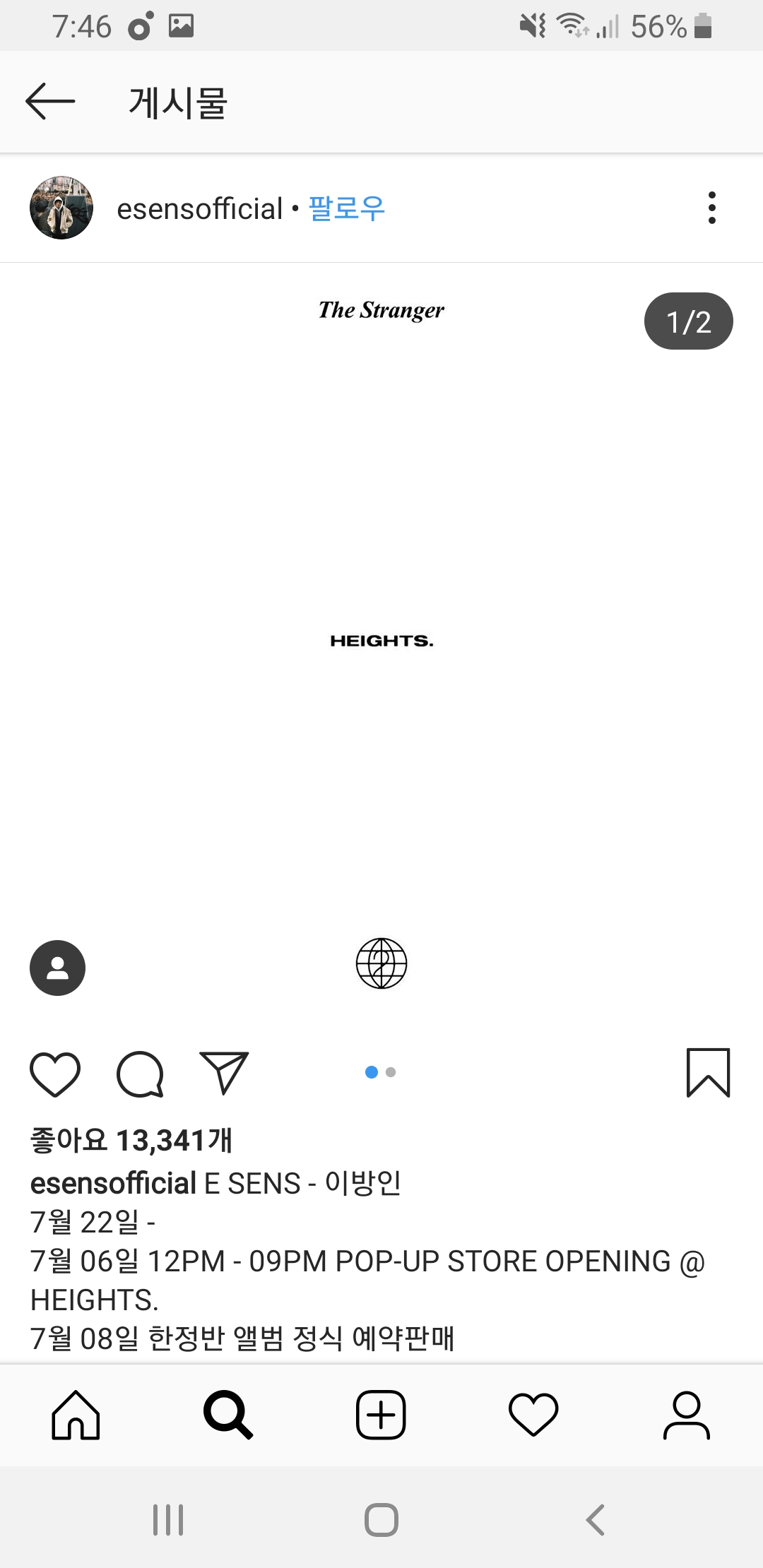Open the Search and Explore tab
The height and width of the screenshot is (1568, 763).
pyautogui.click(x=227, y=1415)
